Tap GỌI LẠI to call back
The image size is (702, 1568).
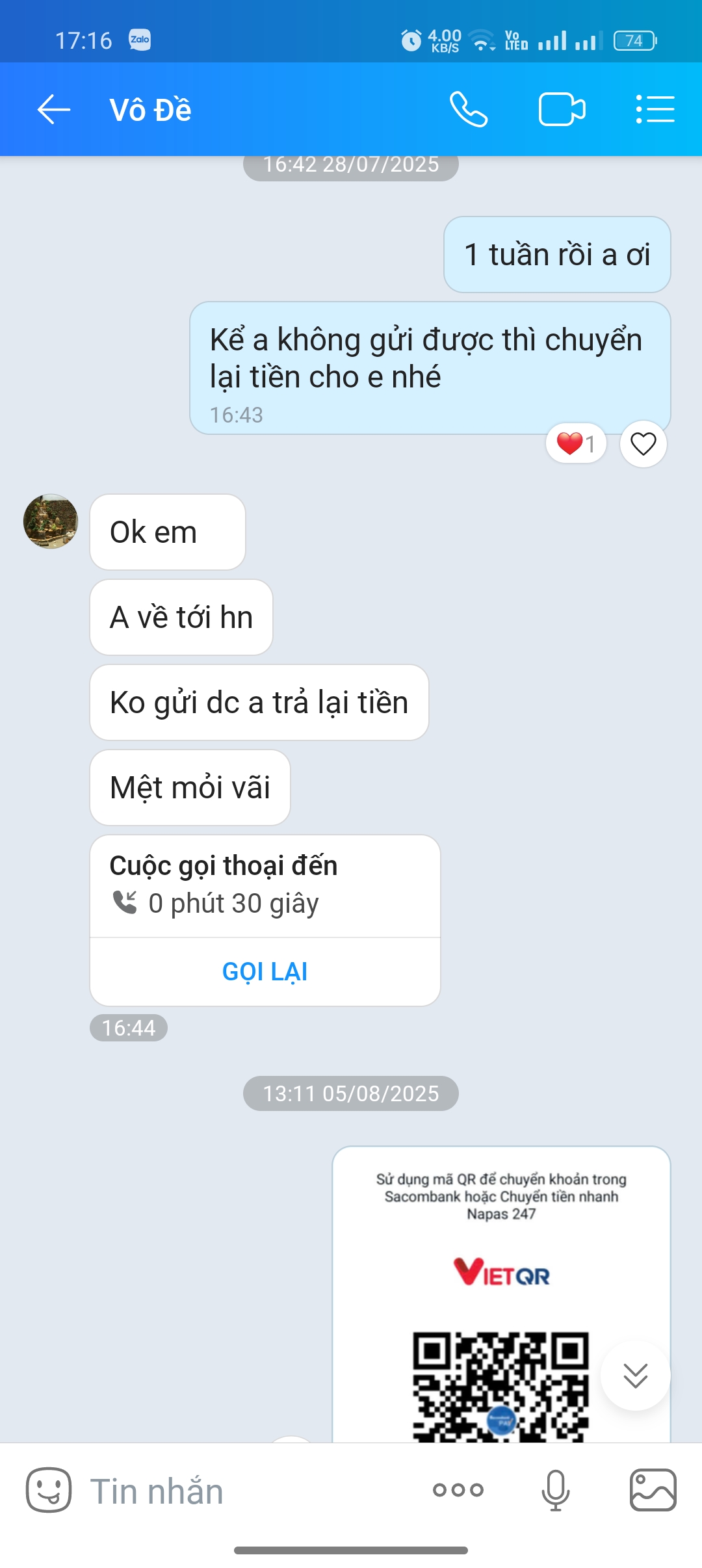[x=265, y=972]
